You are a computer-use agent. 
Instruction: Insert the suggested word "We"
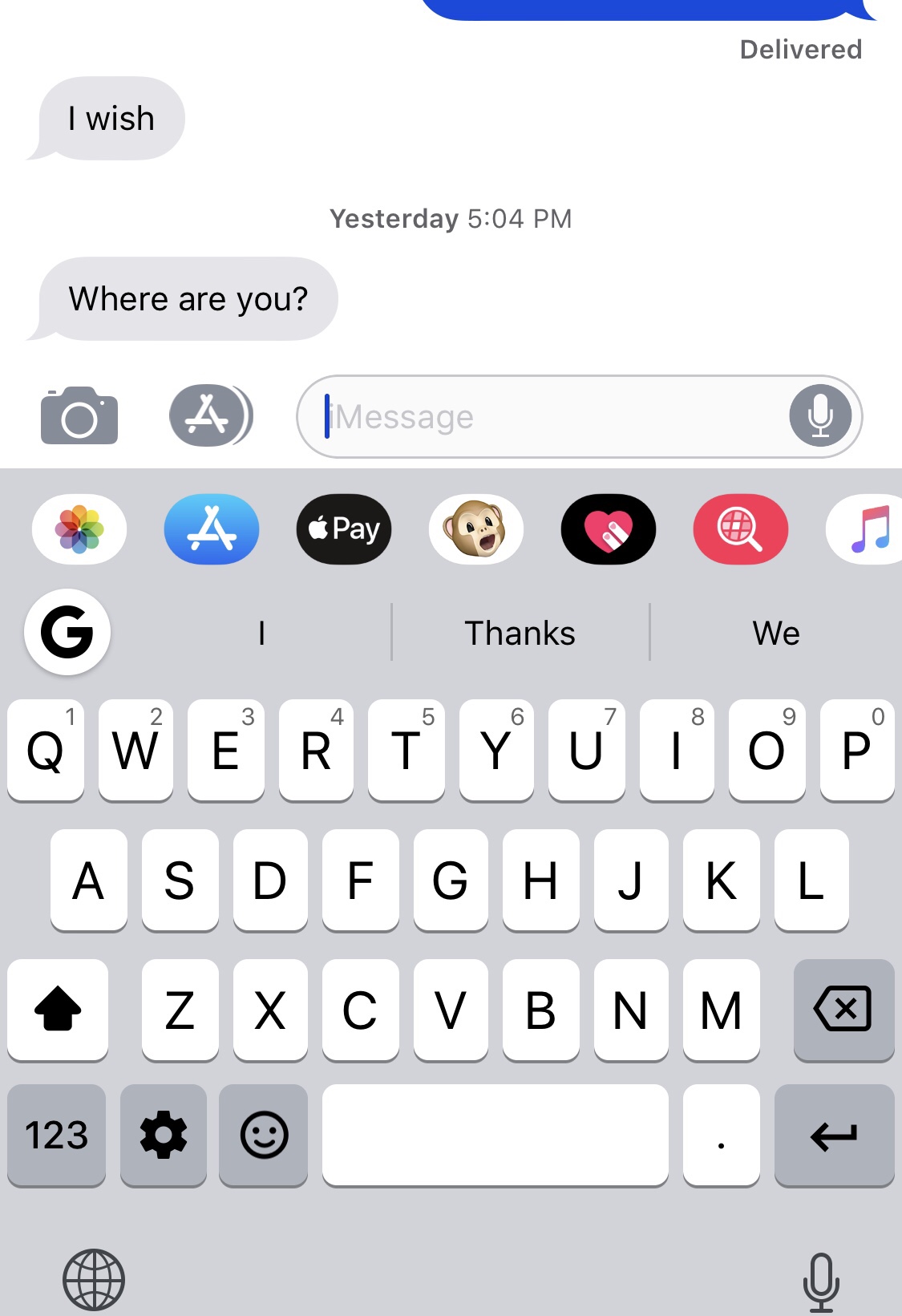776,634
